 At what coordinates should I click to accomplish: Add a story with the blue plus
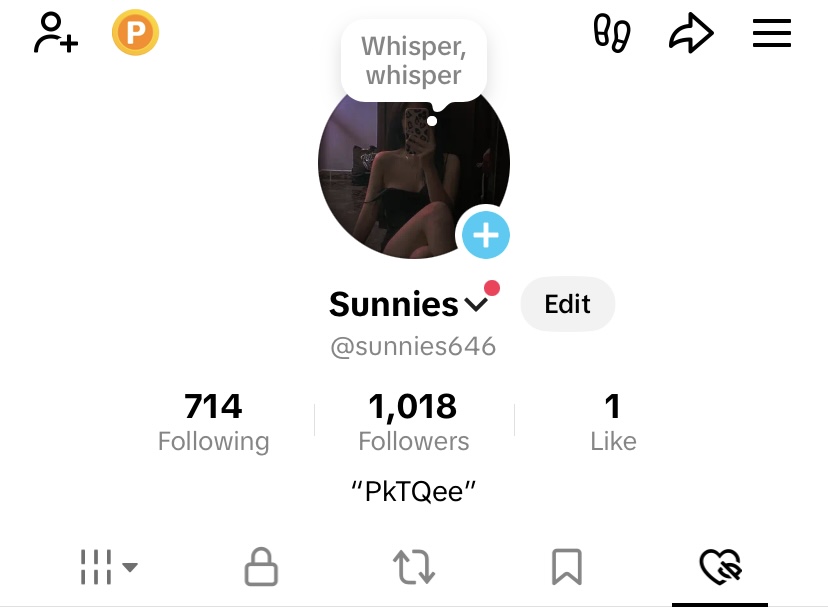(485, 236)
